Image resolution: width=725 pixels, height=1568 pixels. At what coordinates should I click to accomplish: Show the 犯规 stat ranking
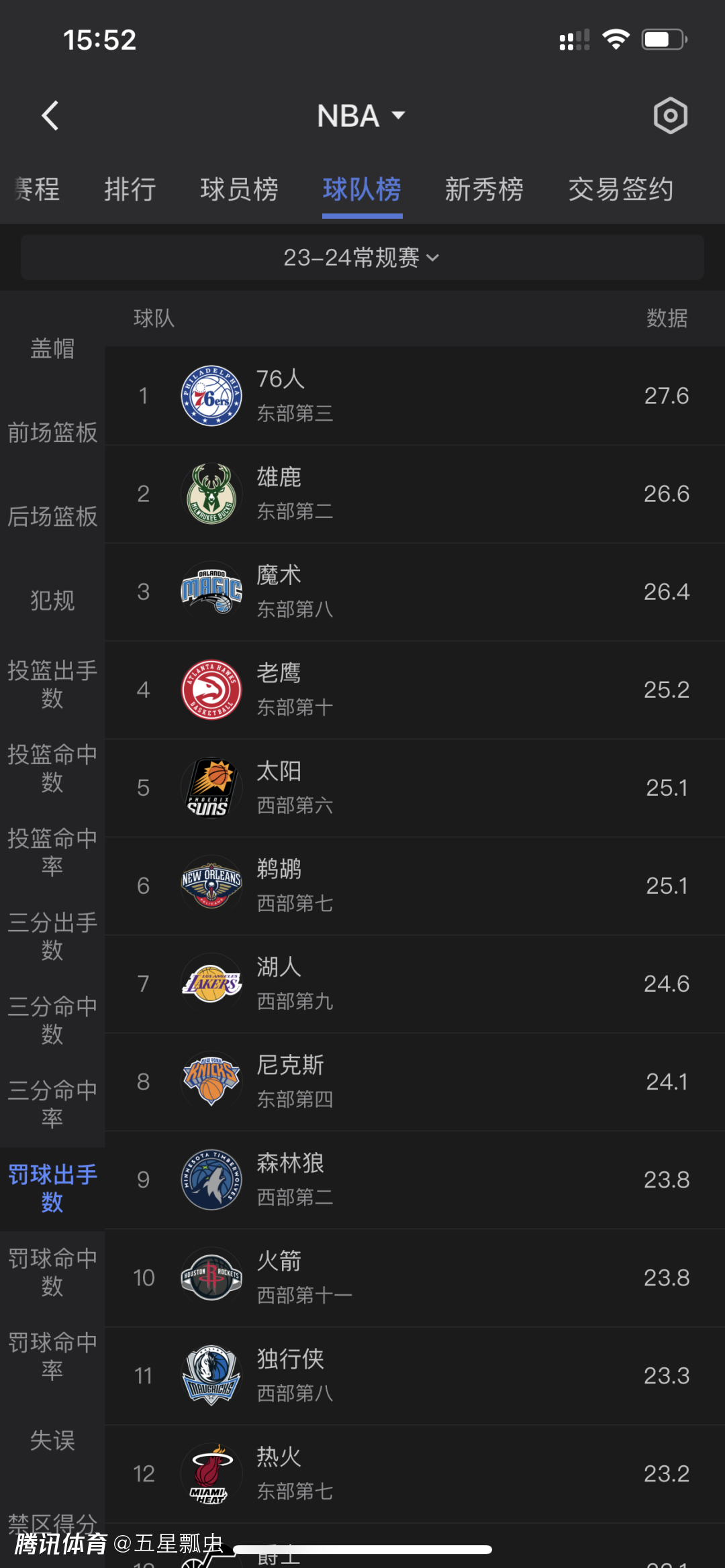pyautogui.click(x=52, y=600)
